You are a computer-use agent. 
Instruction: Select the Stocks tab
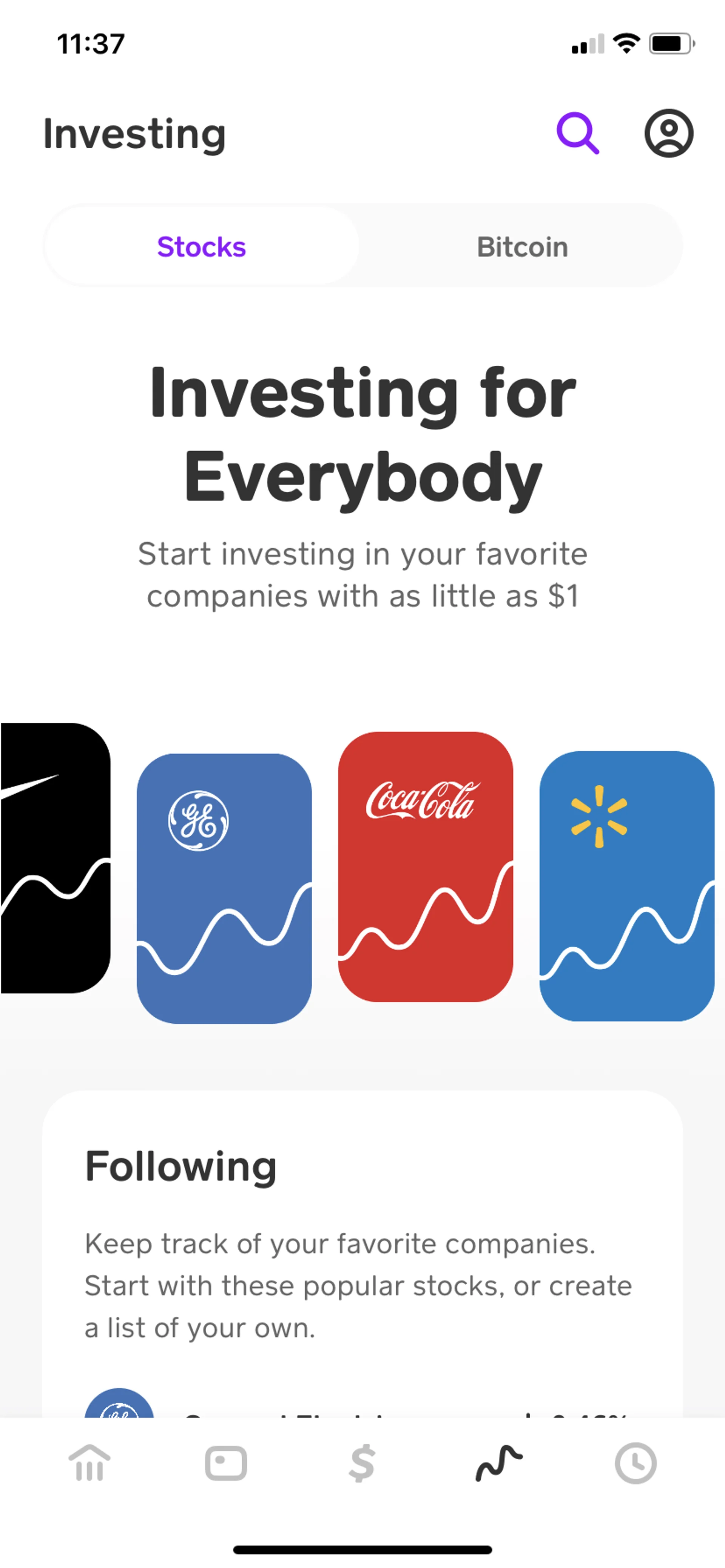click(202, 246)
